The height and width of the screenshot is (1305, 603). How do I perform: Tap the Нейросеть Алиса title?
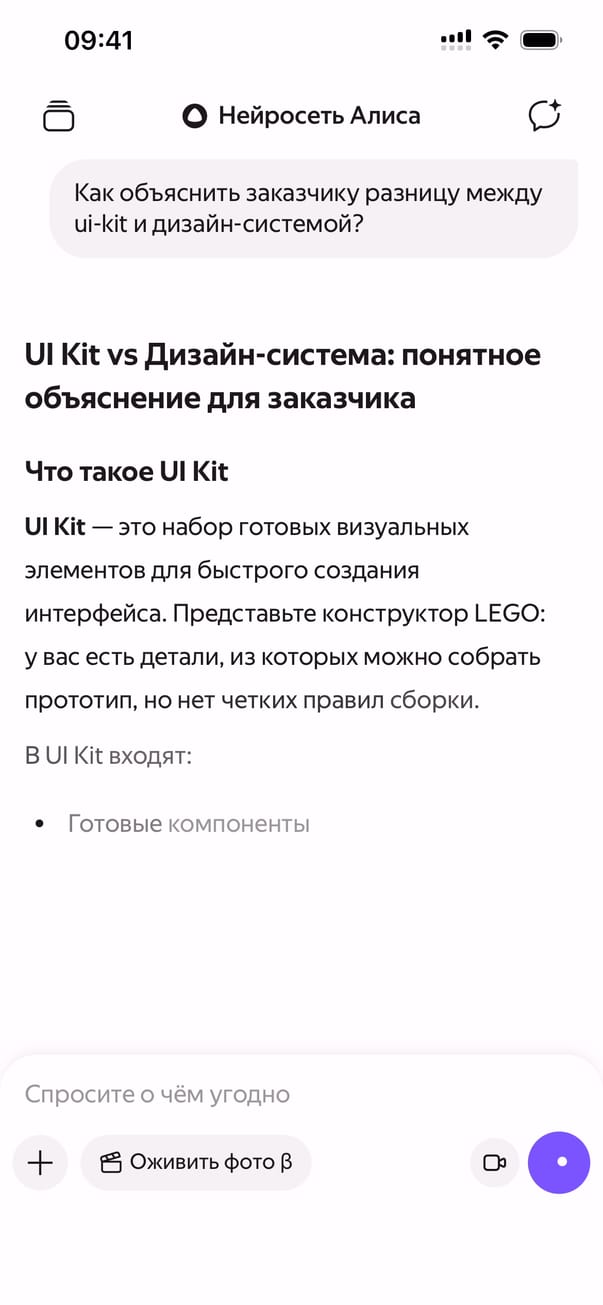point(301,116)
